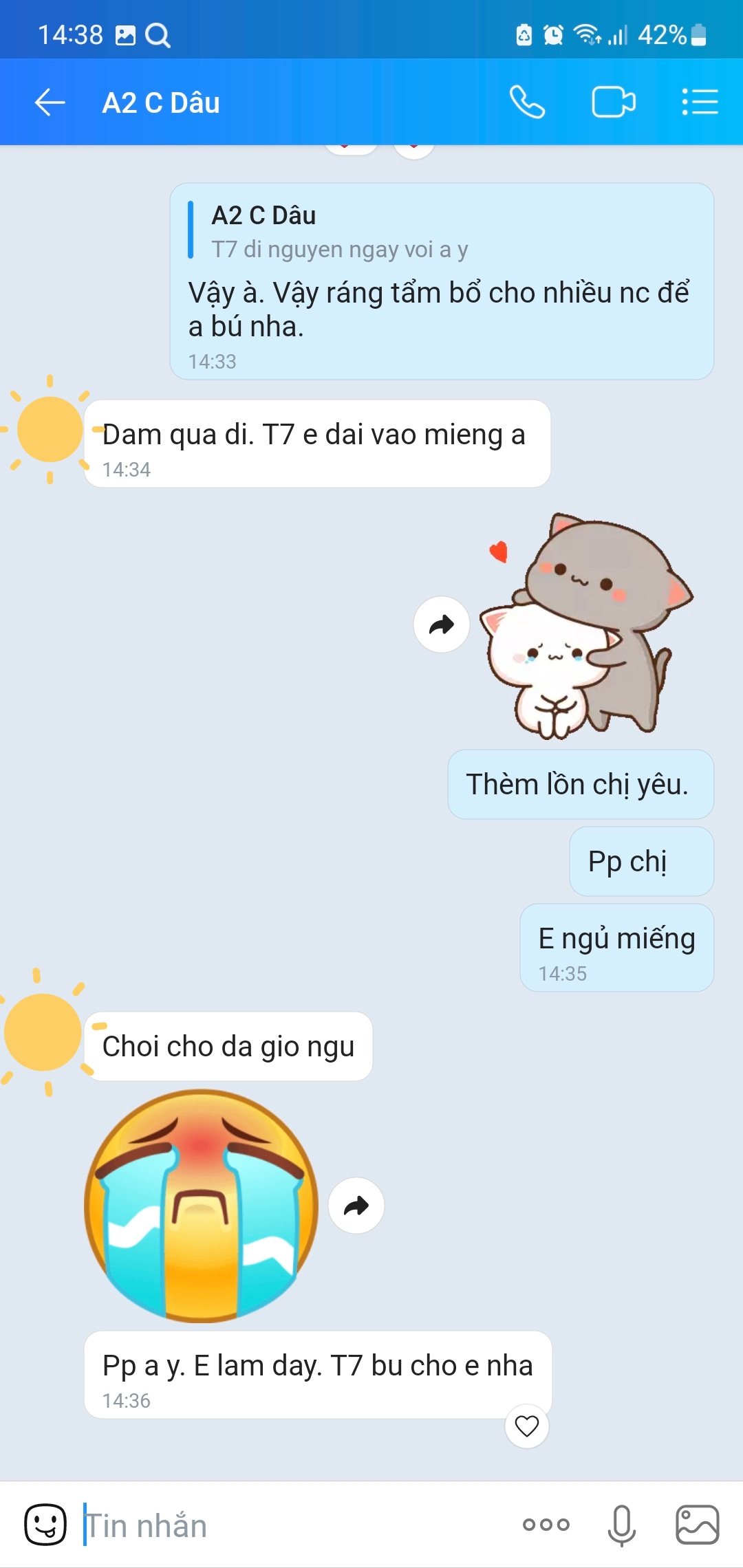Record a voice message with the microphone
This screenshot has width=743, height=1568.
(x=622, y=1525)
